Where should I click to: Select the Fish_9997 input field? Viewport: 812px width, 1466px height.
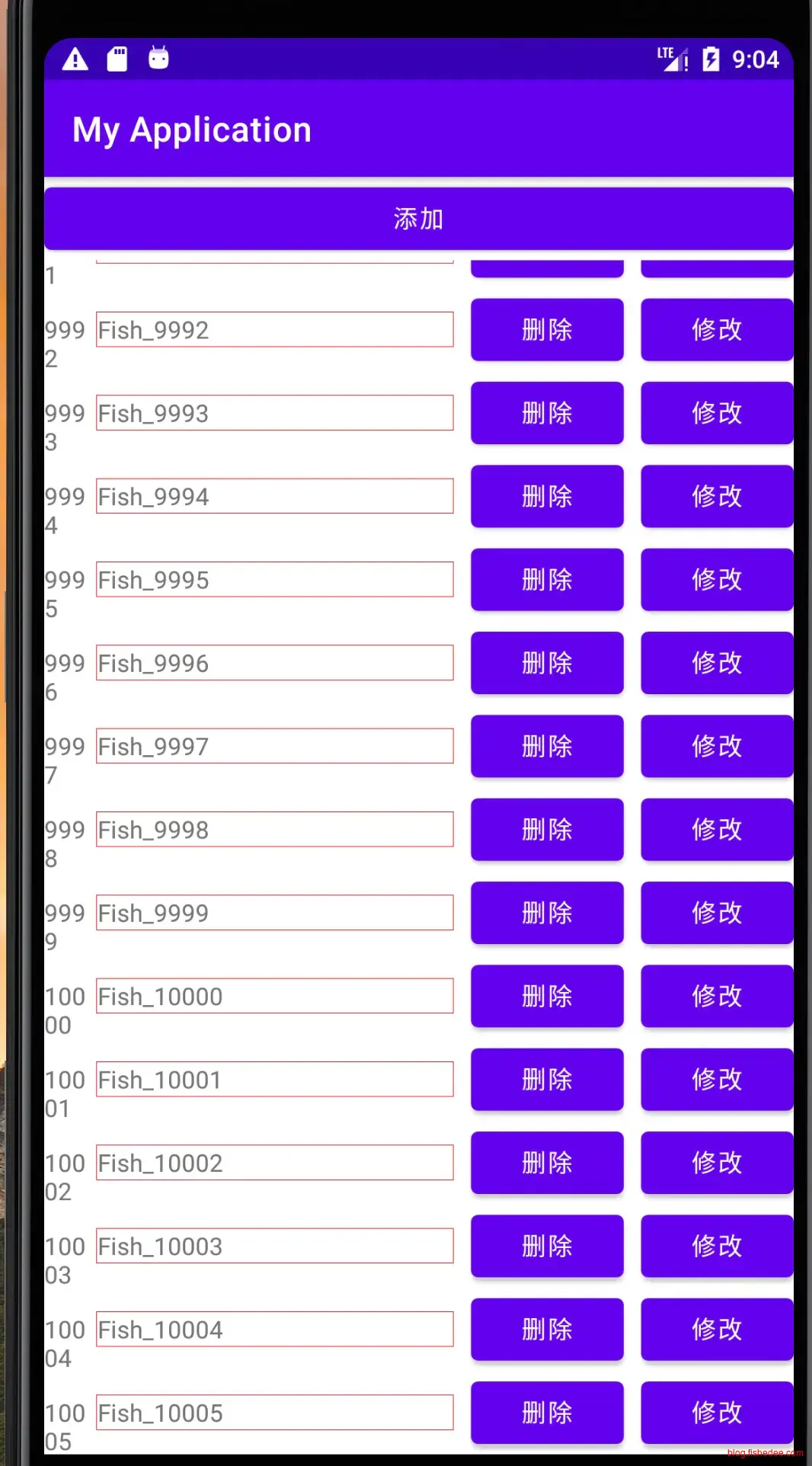[x=274, y=746]
